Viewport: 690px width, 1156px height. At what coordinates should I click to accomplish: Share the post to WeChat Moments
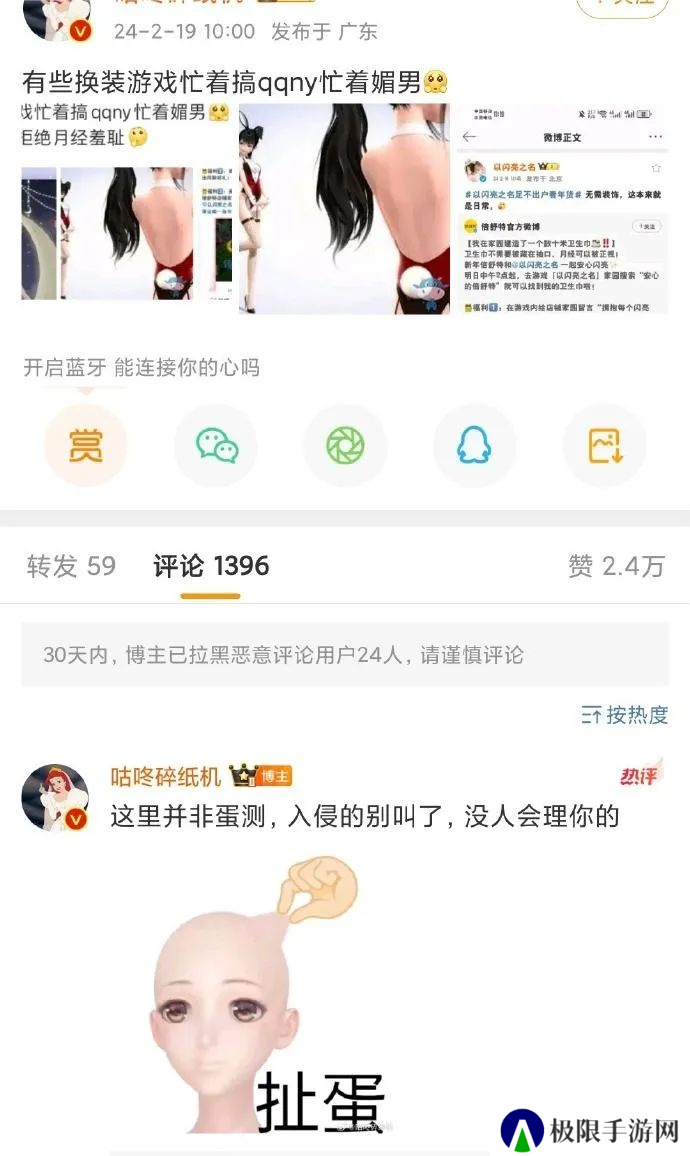coord(345,446)
